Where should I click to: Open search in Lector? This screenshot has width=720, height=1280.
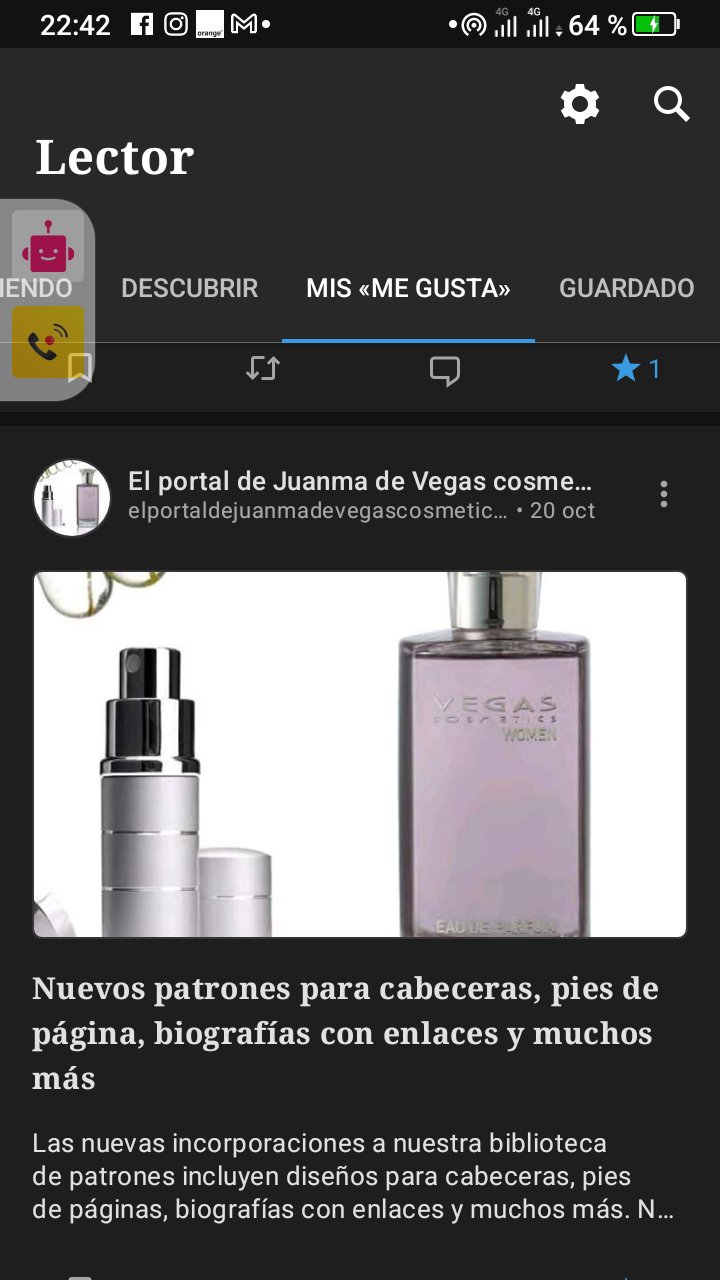tap(671, 104)
